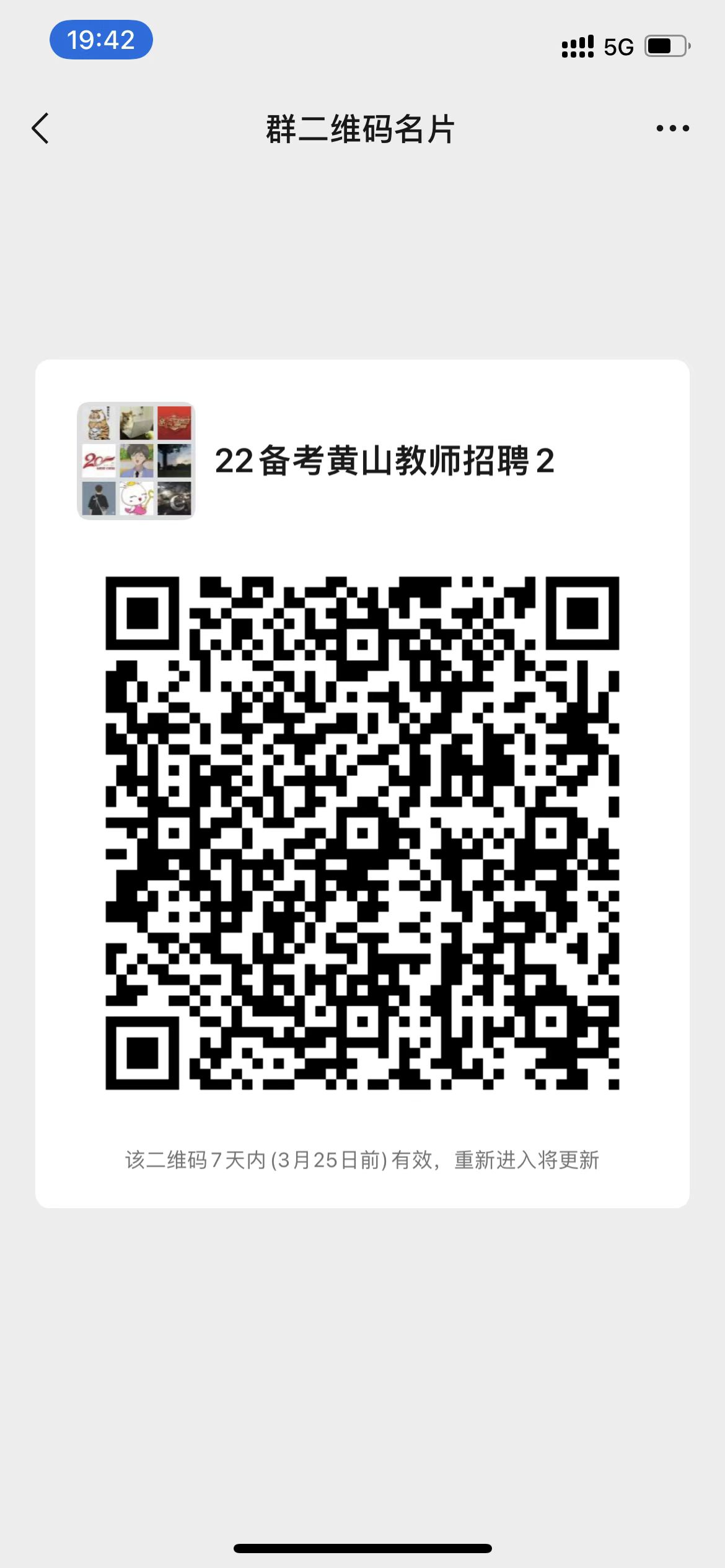The height and width of the screenshot is (1568, 725).
Task: Go back from the group QR code page
Action: click(x=41, y=129)
